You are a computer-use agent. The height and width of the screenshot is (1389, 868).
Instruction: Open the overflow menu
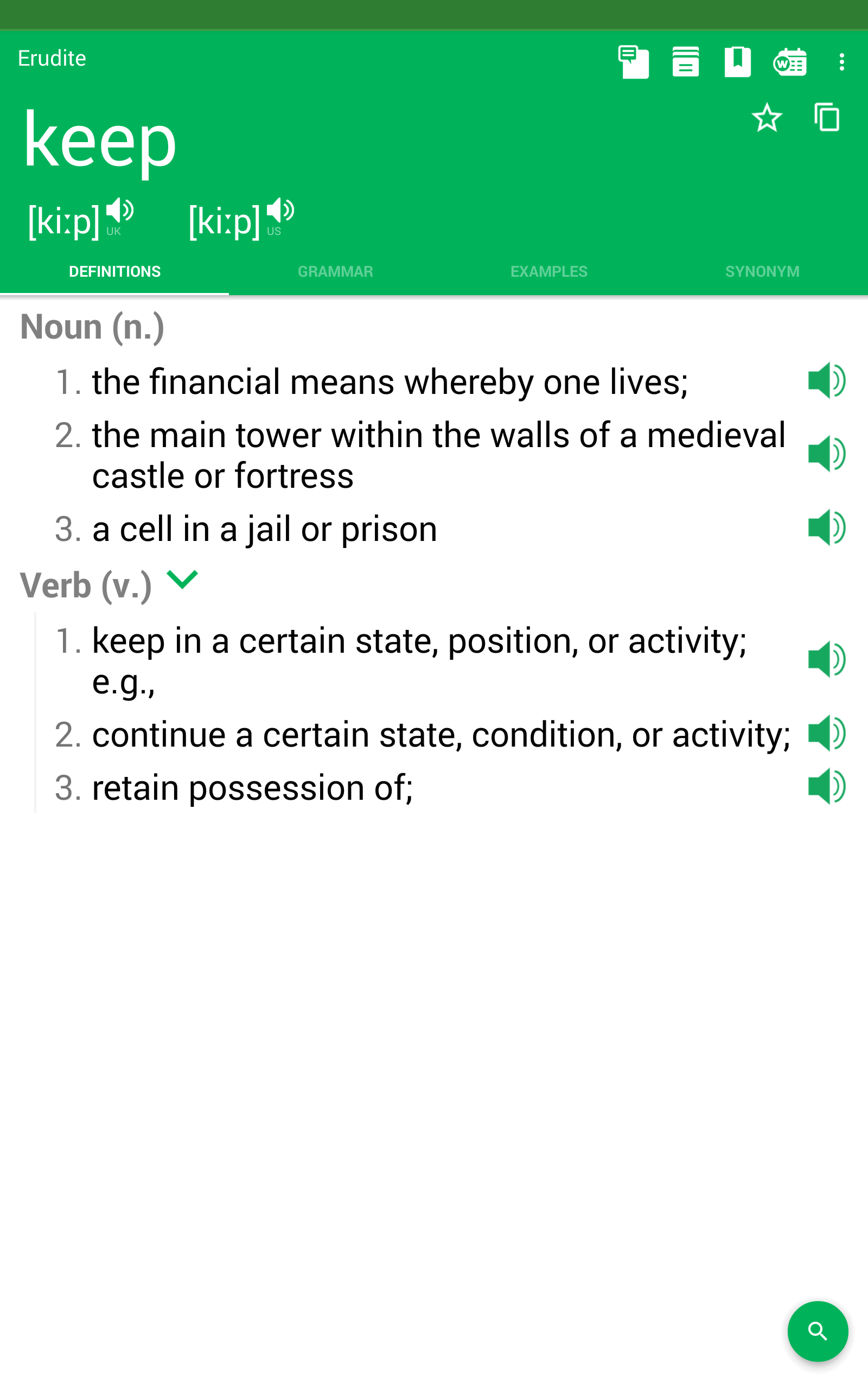(841, 61)
